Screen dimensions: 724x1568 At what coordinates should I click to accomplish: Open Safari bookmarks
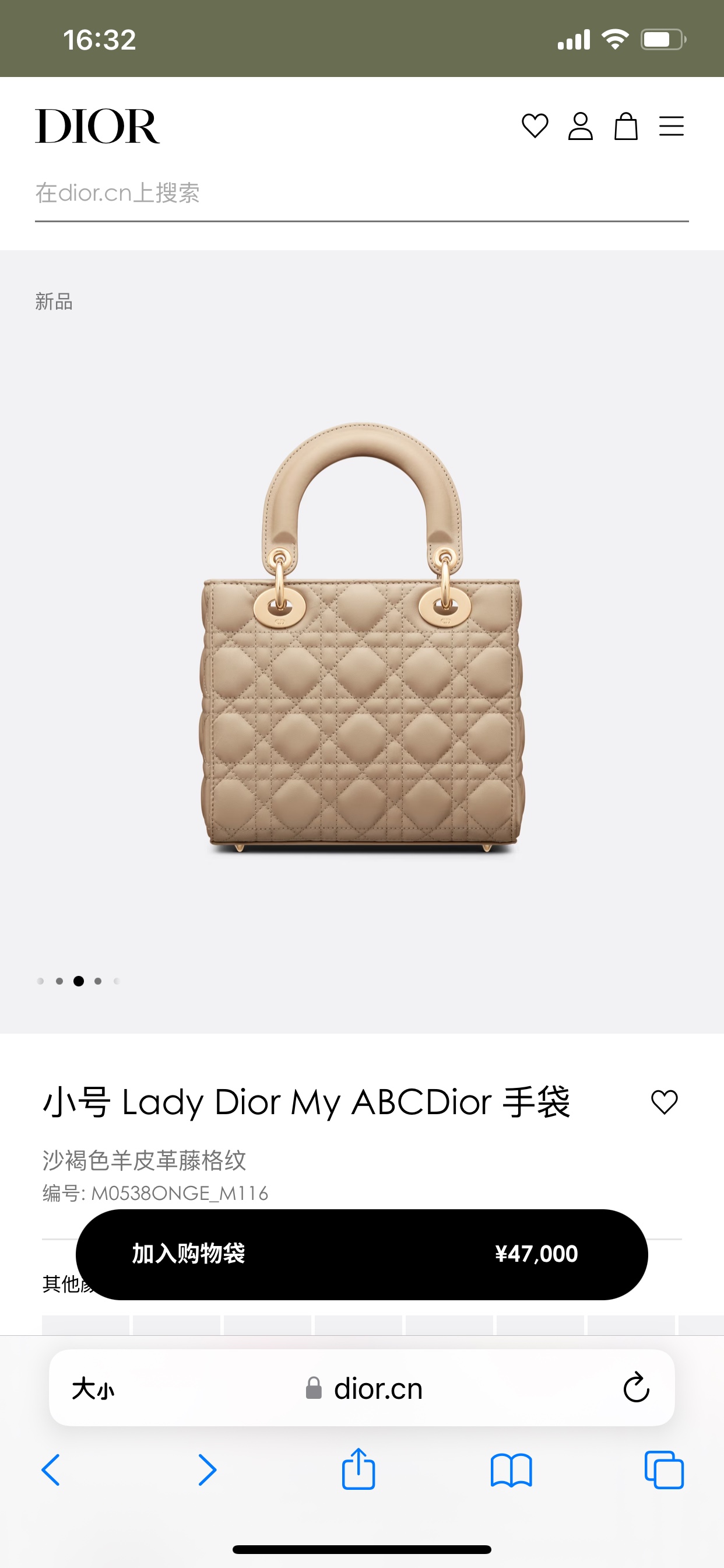(x=511, y=1471)
